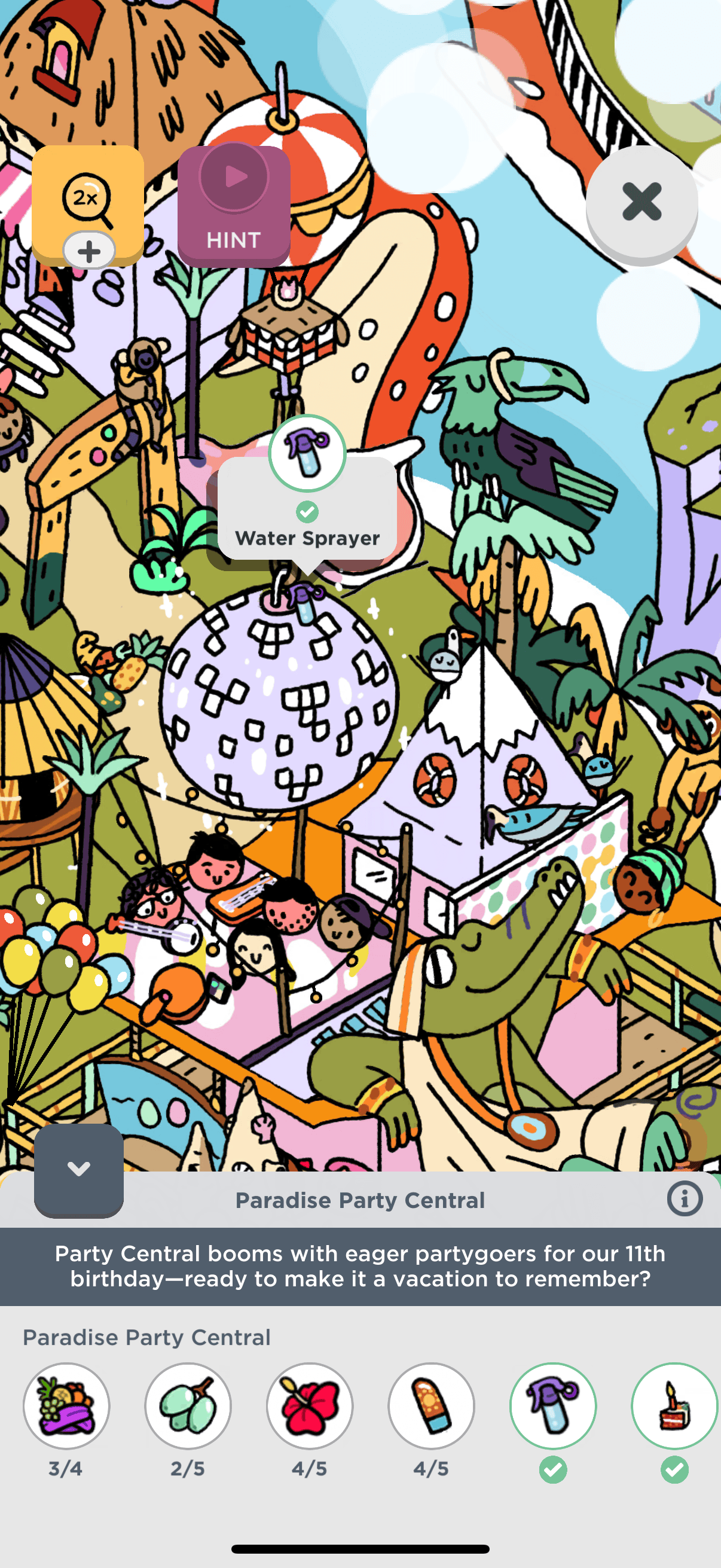The height and width of the screenshot is (1568, 721).
Task: Collapse the item panel with down chevron
Action: coord(78,1169)
